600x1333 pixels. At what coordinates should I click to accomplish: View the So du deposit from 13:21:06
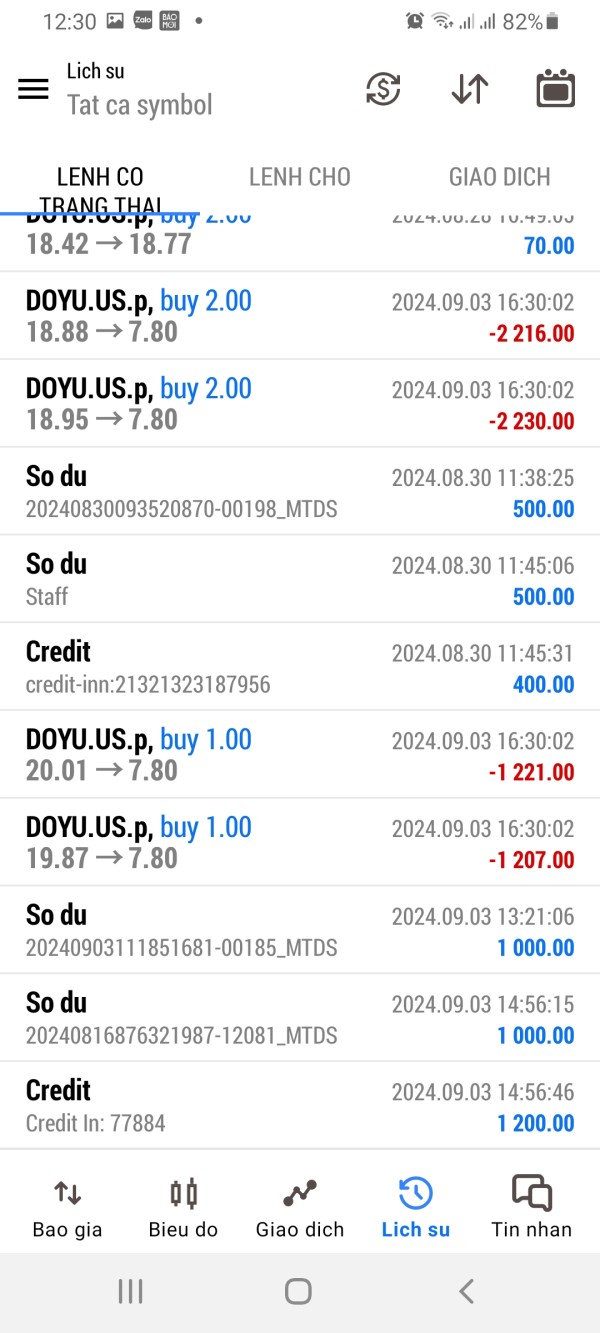point(300,930)
